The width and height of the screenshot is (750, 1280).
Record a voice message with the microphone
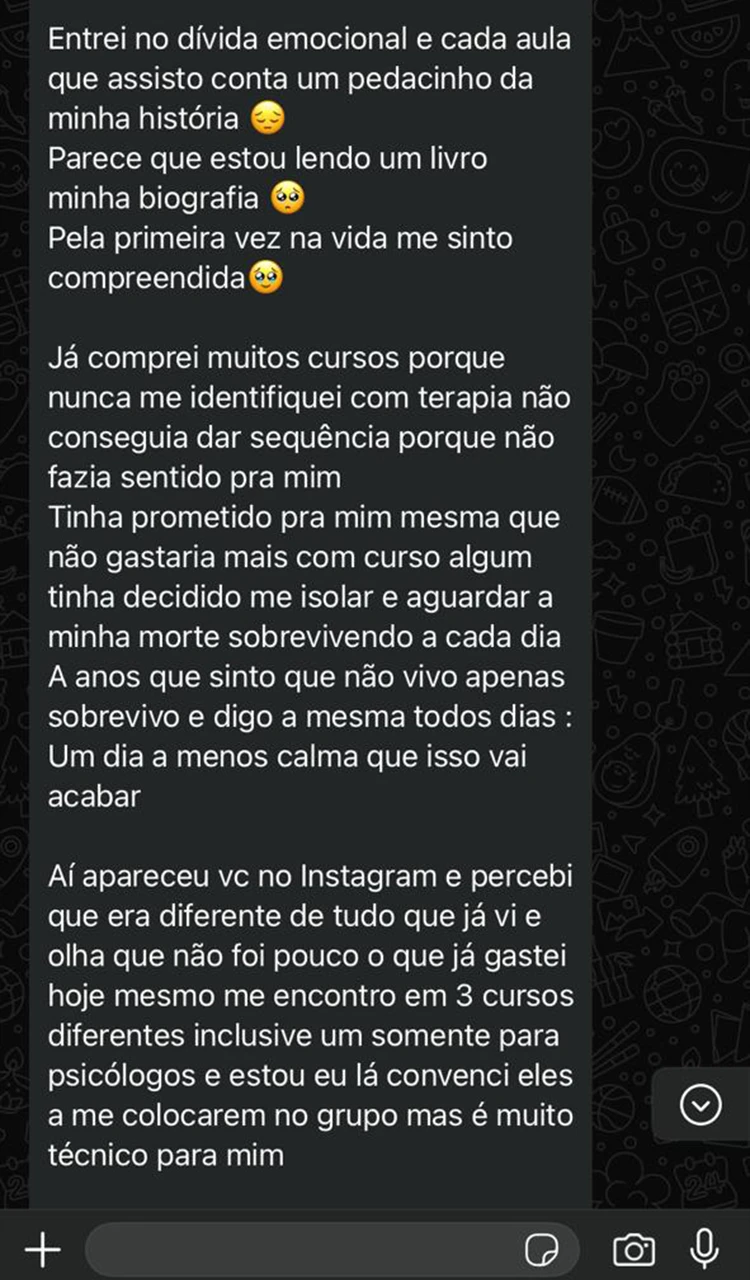(x=705, y=1248)
